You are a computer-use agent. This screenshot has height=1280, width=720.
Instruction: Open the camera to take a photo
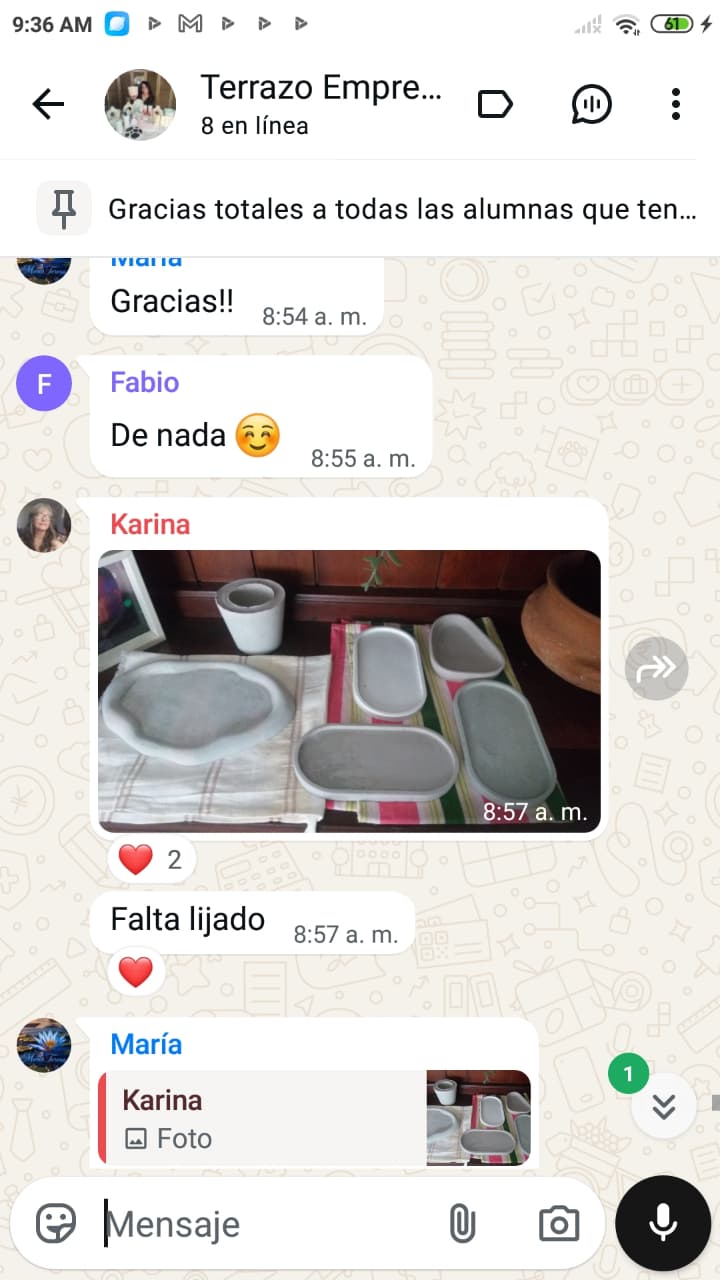(x=558, y=1223)
